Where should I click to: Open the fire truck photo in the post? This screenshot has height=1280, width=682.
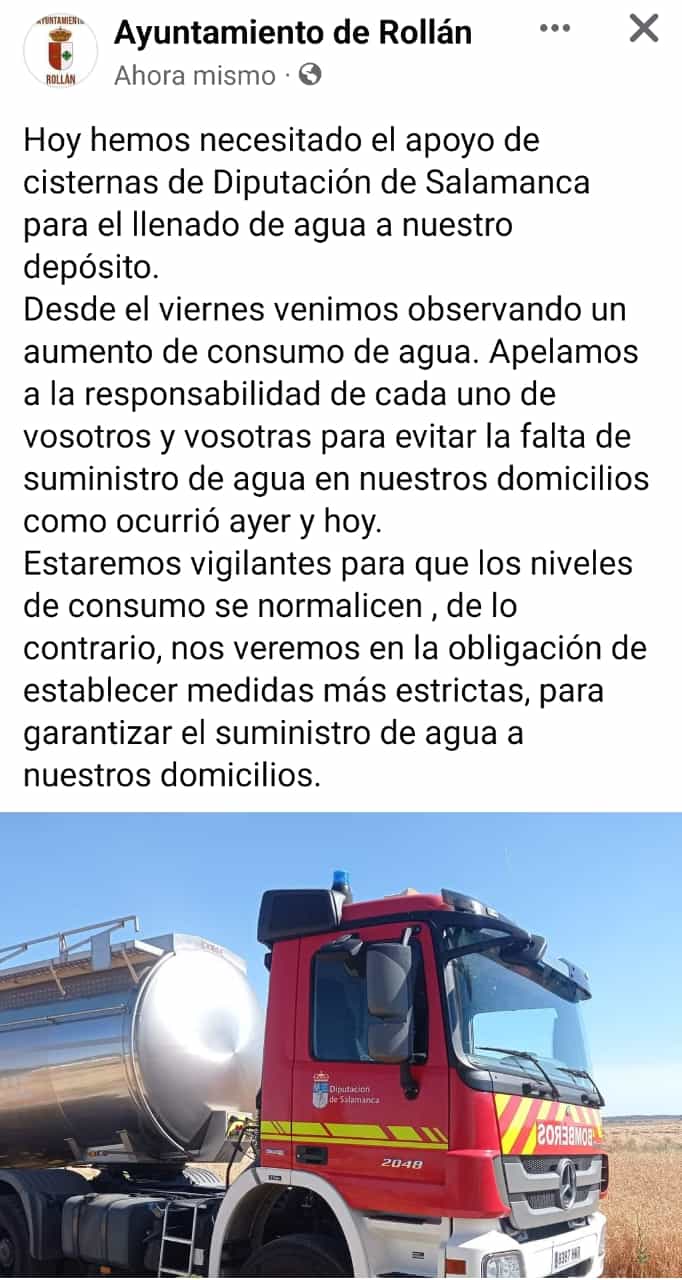[x=341, y=1045]
